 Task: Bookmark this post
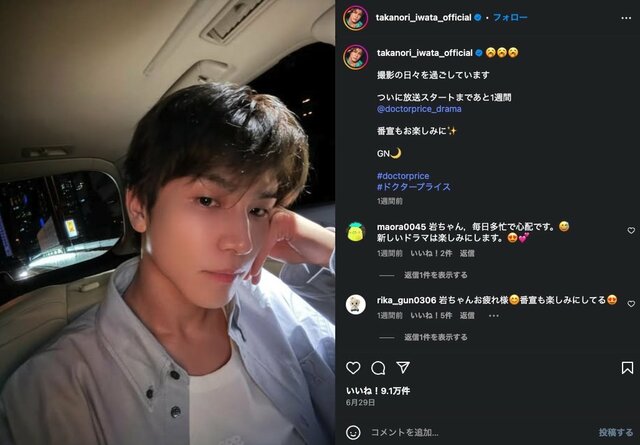click(x=627, y=368)
